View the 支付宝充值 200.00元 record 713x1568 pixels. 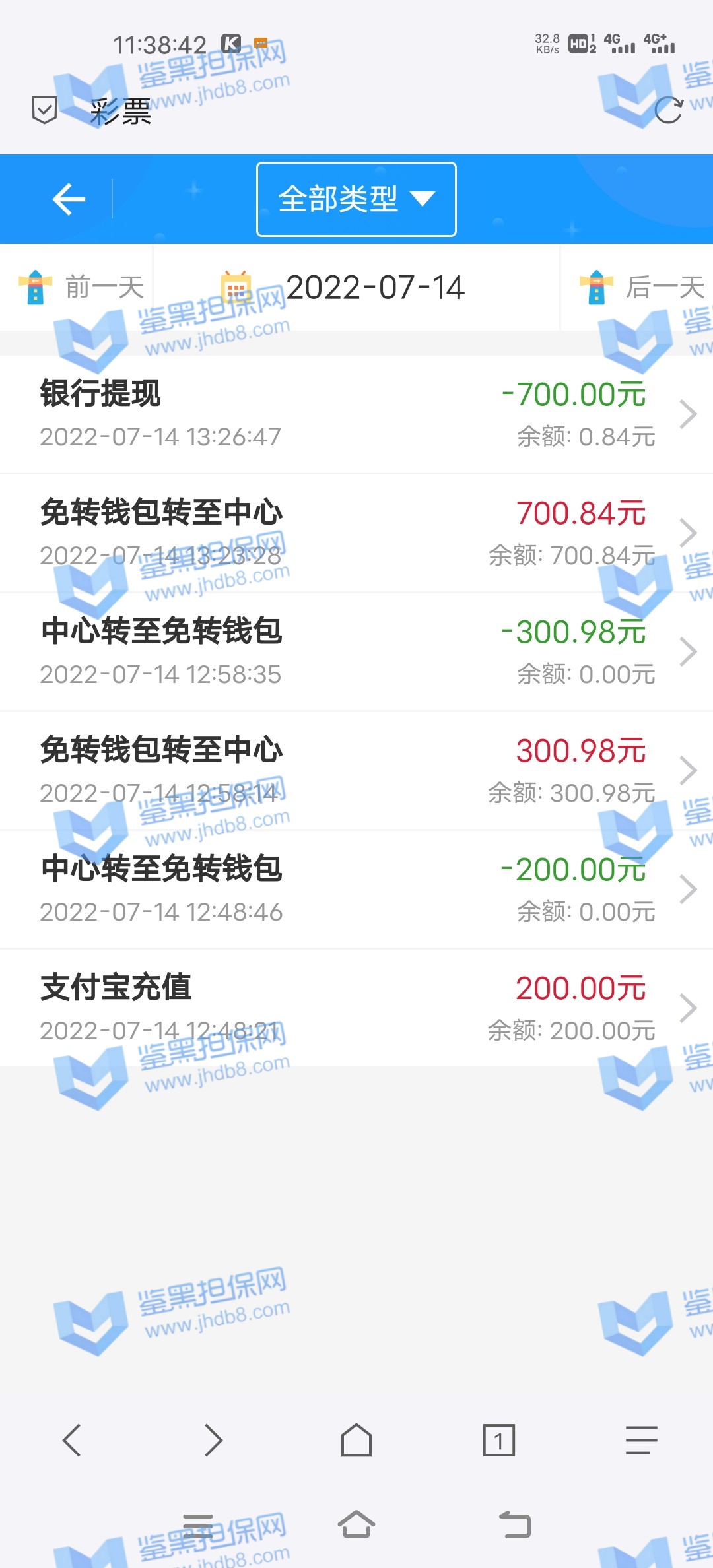click(x=356, y=1008)
